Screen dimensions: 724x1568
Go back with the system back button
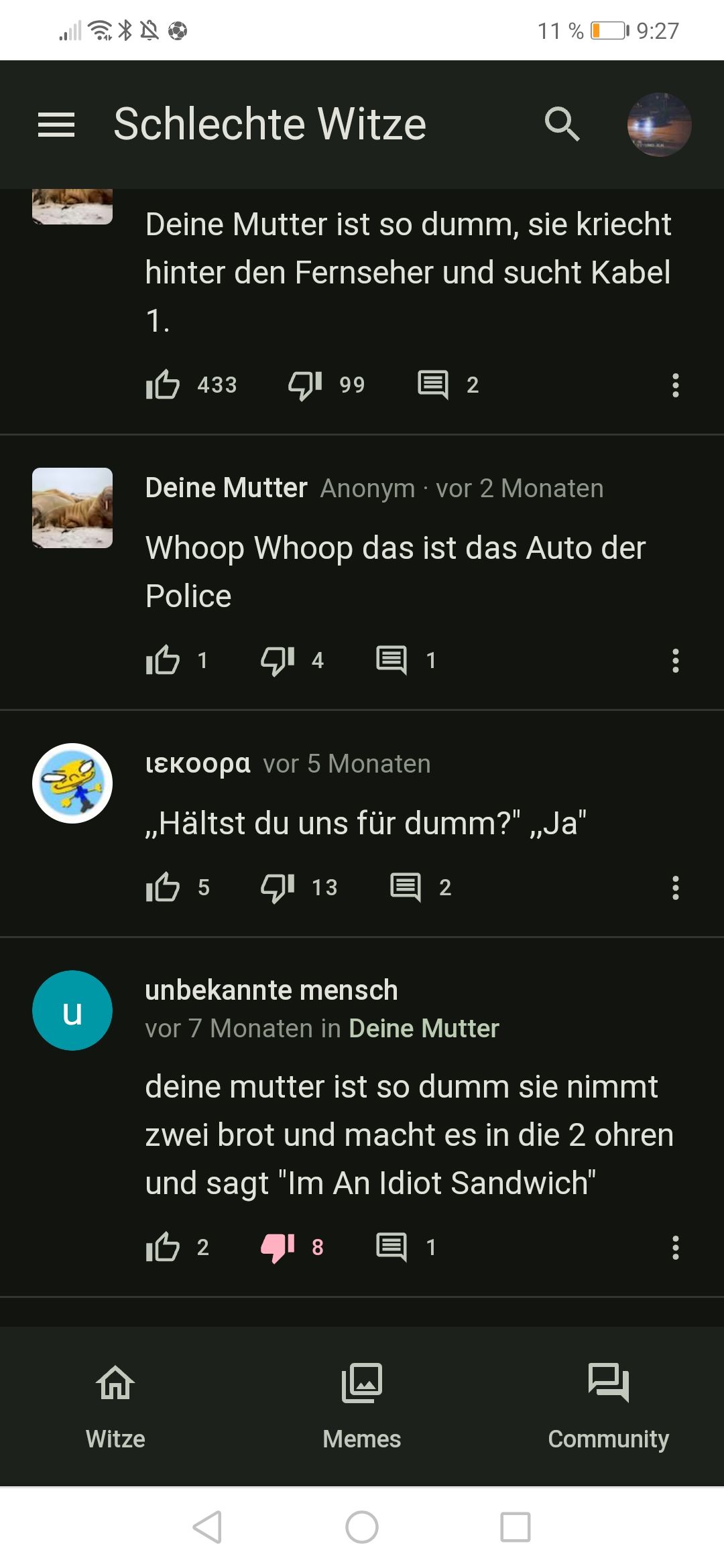(207, 1527)
